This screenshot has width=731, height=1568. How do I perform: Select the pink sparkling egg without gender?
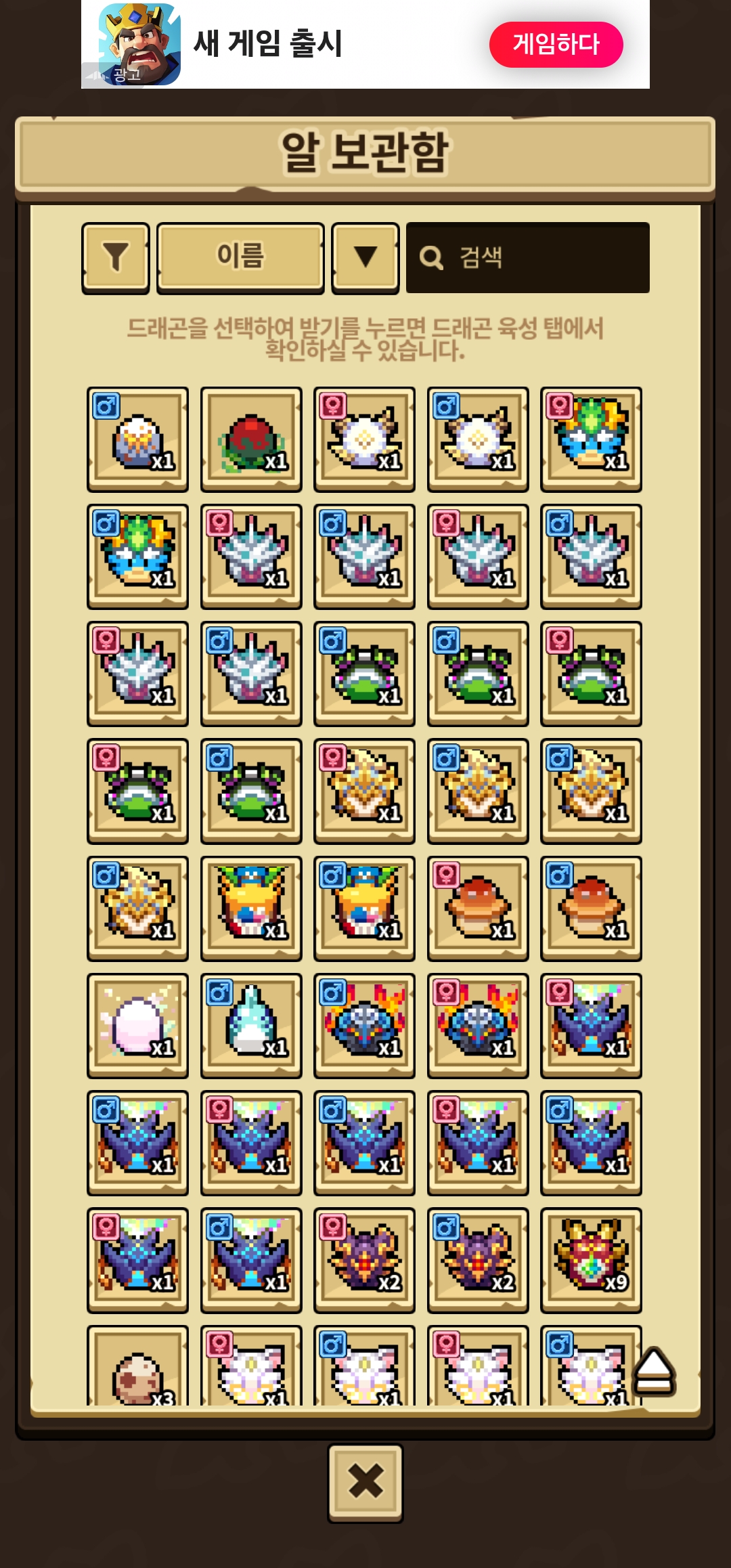point(137,1026)
